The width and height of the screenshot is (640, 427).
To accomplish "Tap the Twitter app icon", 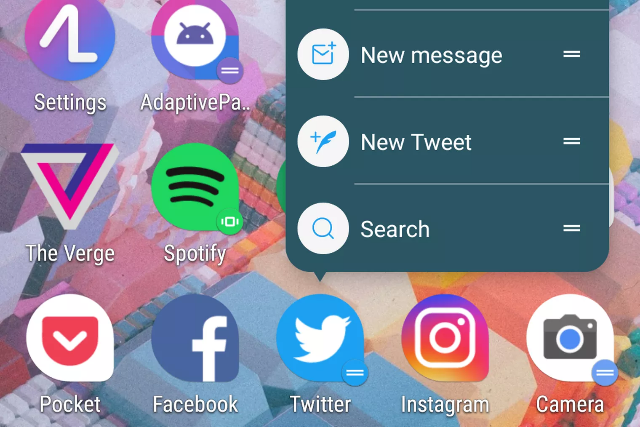I will (x=320, y=340).
